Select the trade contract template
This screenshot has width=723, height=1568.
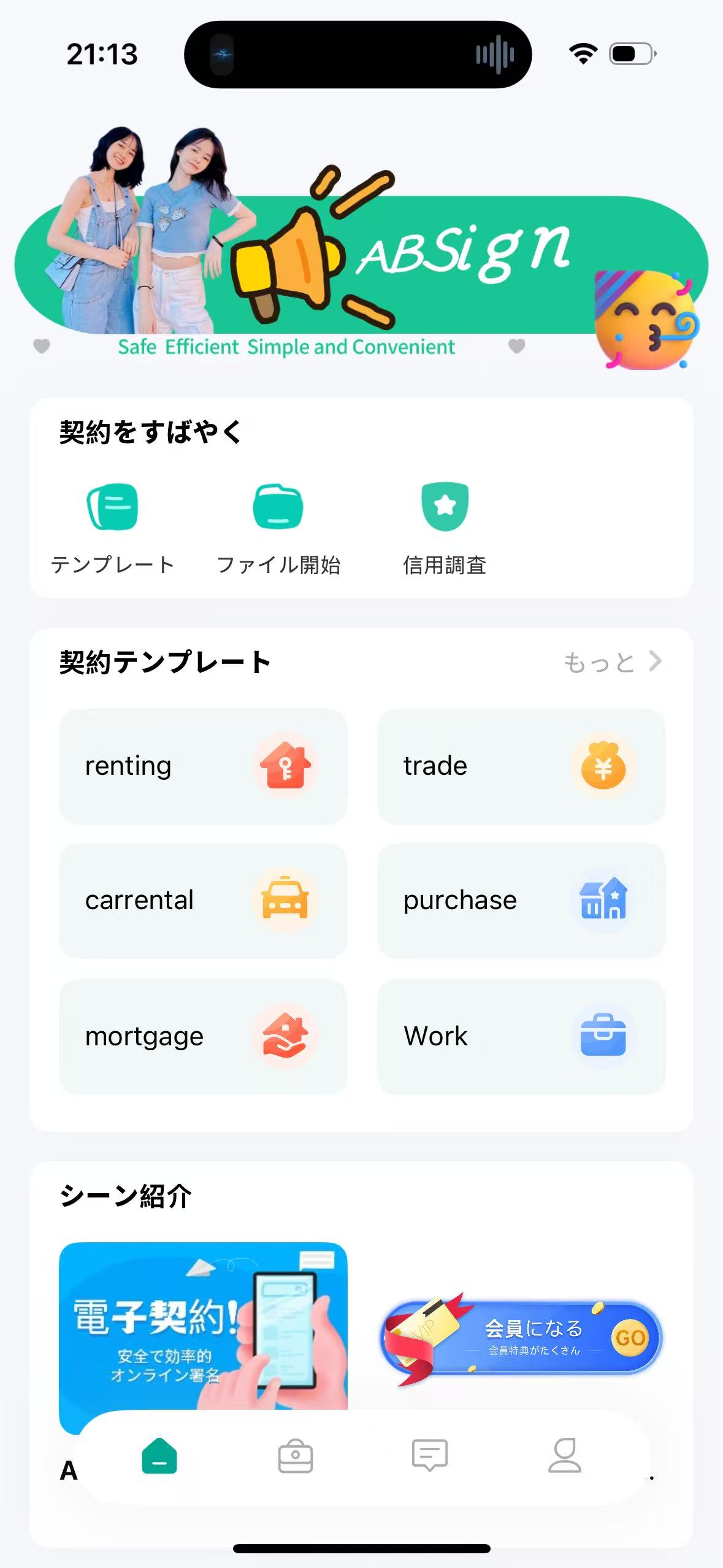(521, 766)
